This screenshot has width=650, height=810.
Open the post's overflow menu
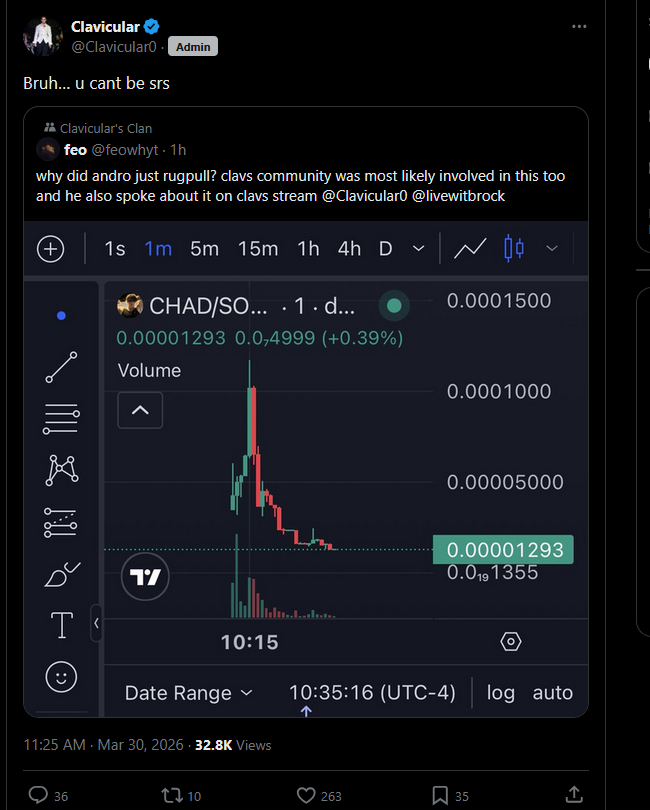579,27
